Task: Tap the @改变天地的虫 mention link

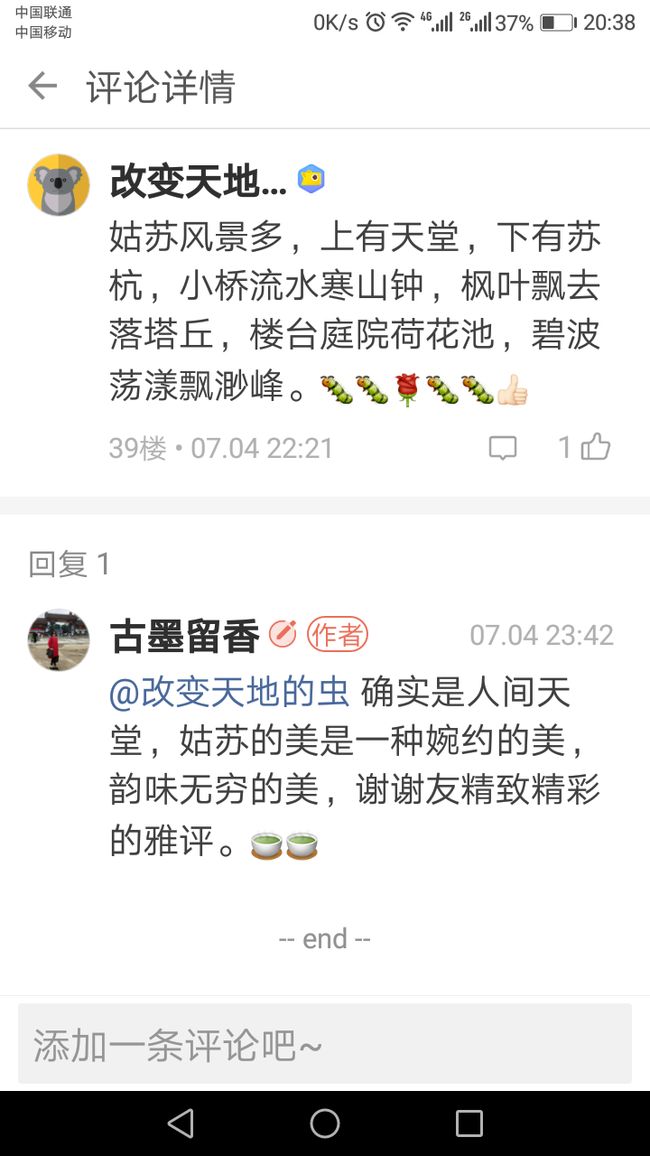Action: [228, 694]
